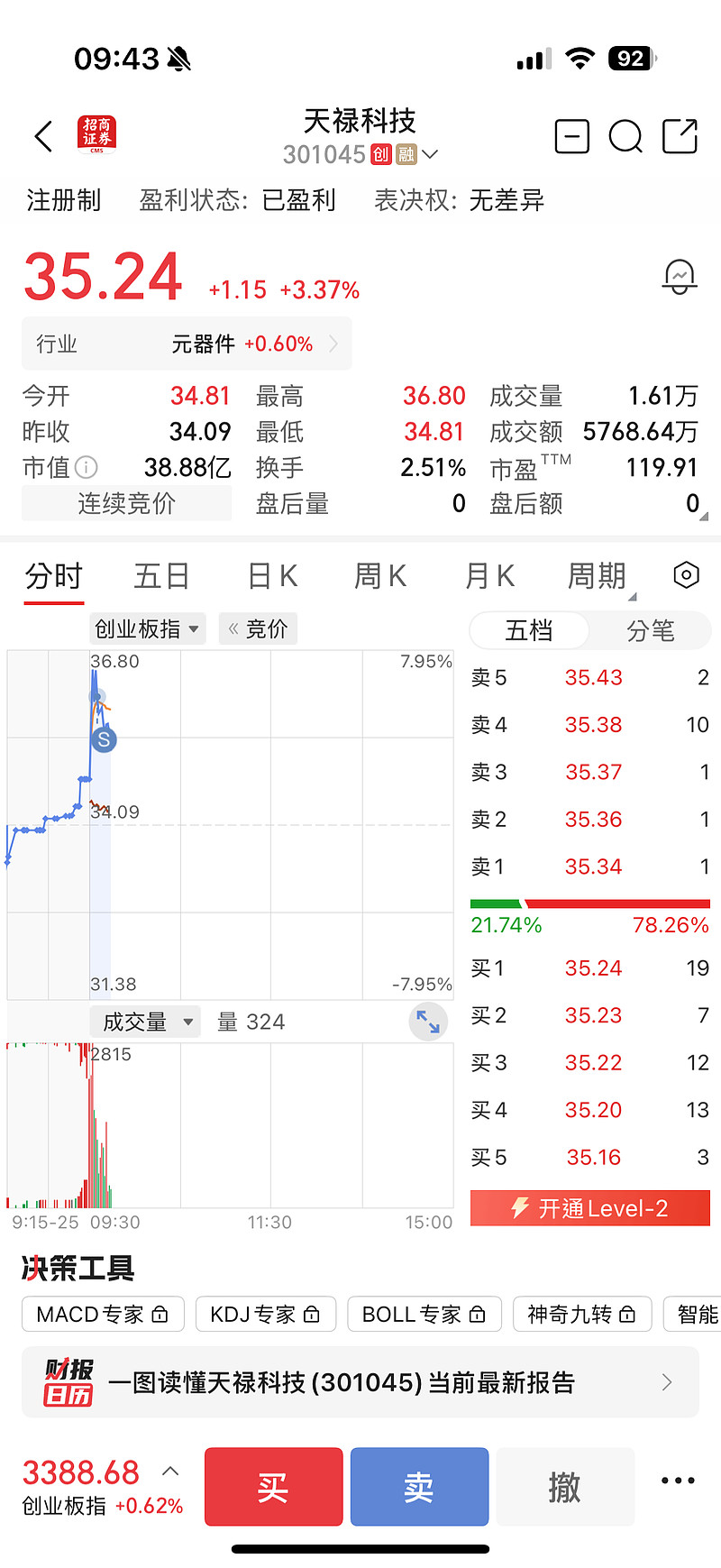Viewport: 721px width, 1568px height.
Task: Expand the 创业板指 overlay dropdown
Action: click(x=148, y=629)
